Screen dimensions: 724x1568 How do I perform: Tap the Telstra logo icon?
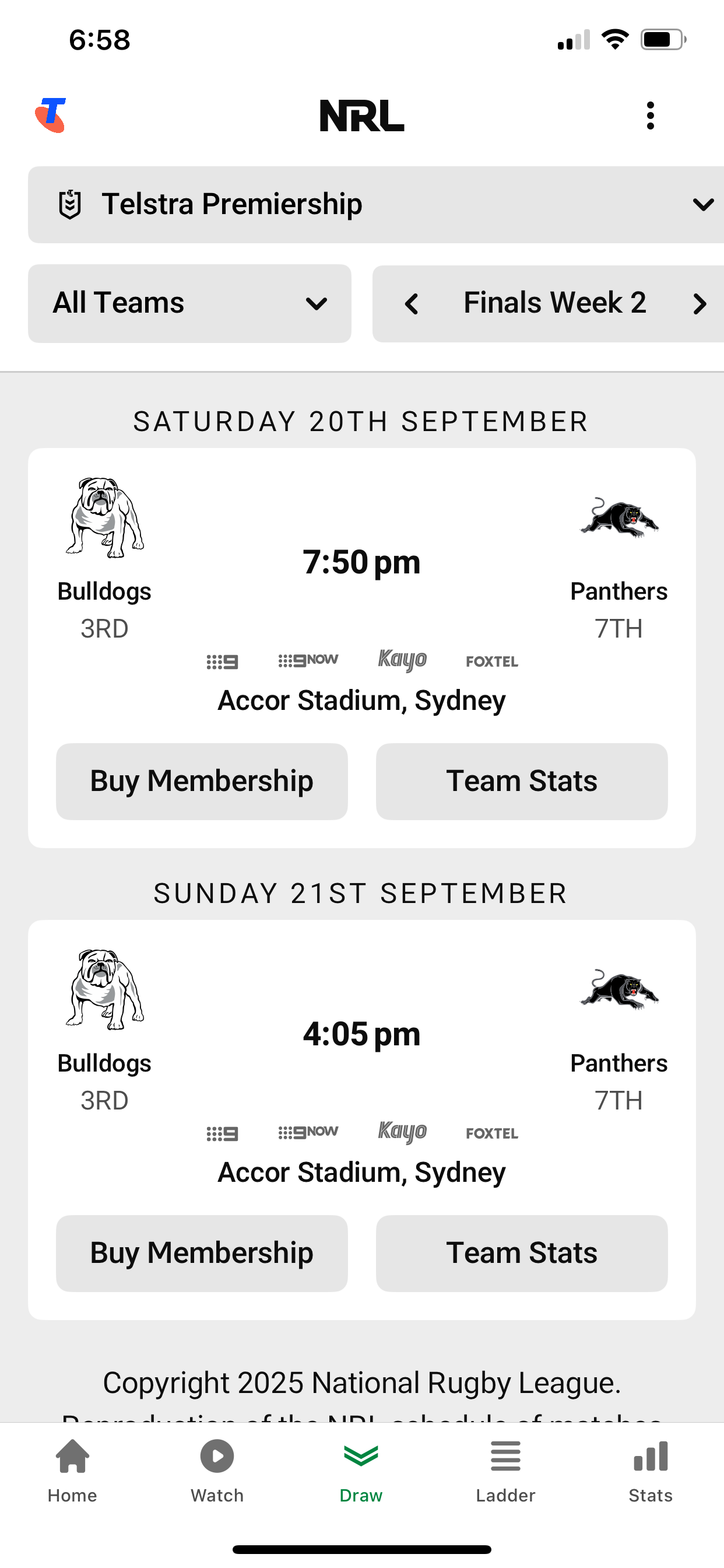click(x=51, y=115)
